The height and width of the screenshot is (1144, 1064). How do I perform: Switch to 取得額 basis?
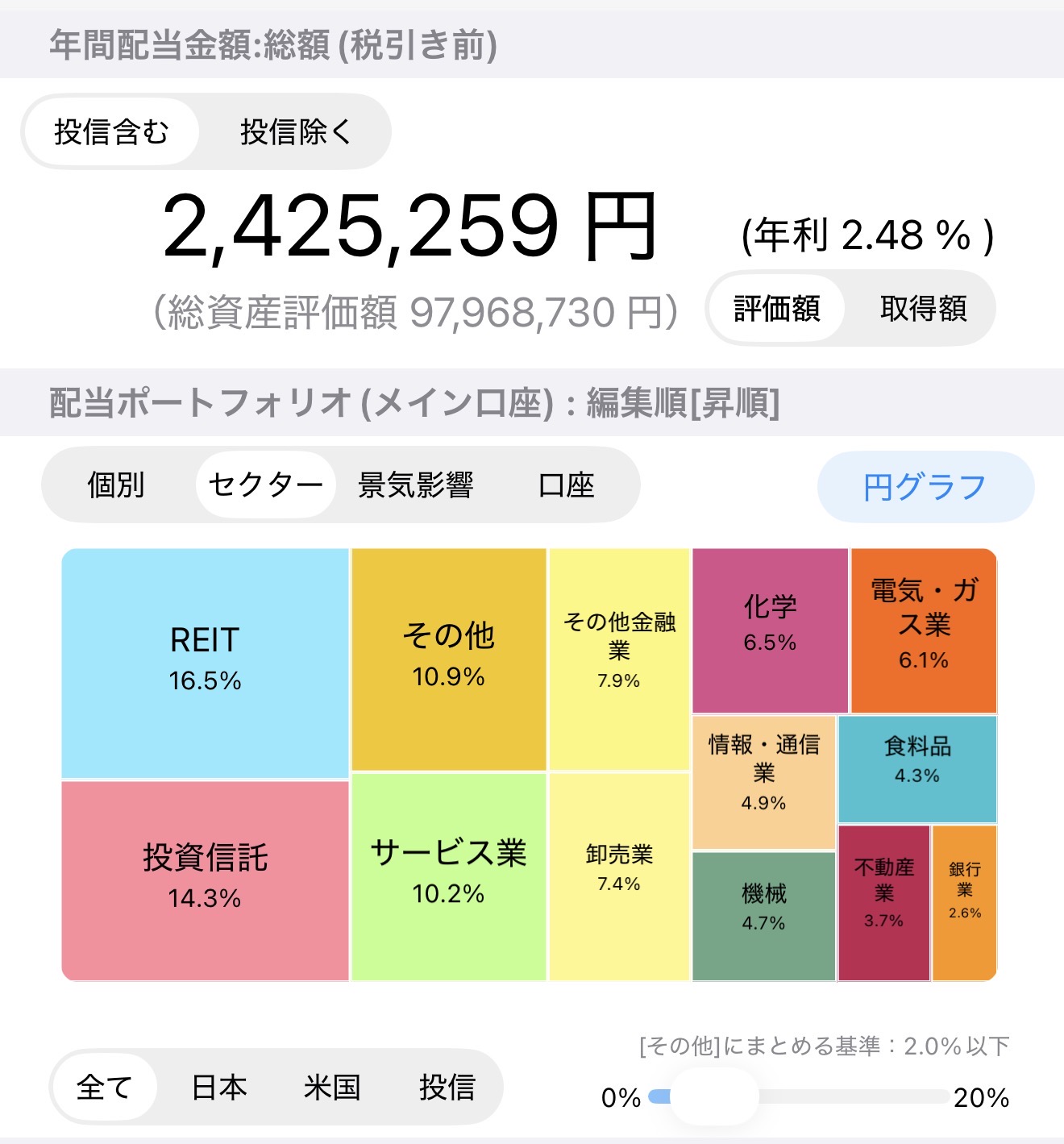(x=922, y=308)
